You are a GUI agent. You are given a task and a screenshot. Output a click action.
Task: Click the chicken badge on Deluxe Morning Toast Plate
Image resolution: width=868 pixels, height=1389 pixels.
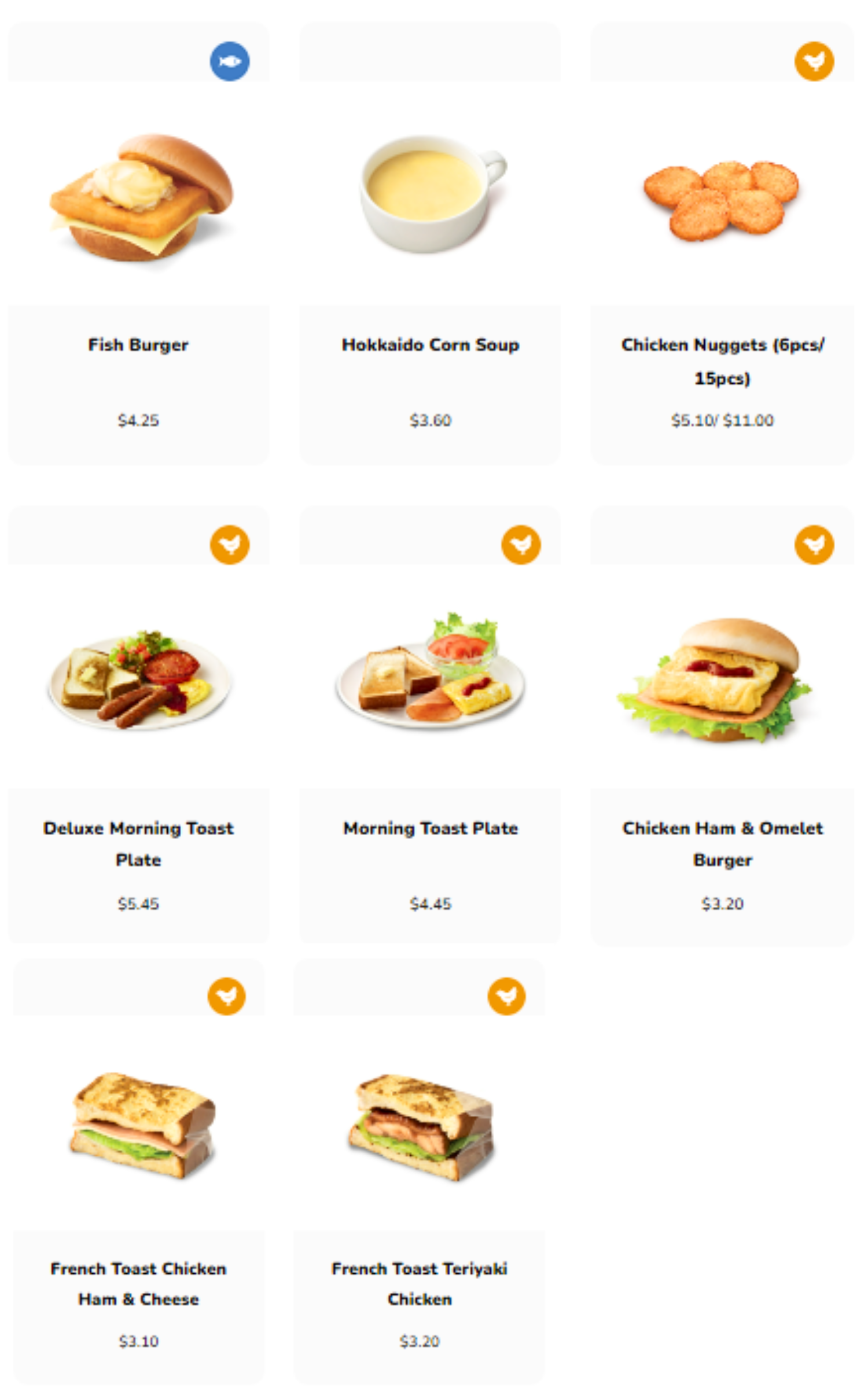tap(230, 543)
